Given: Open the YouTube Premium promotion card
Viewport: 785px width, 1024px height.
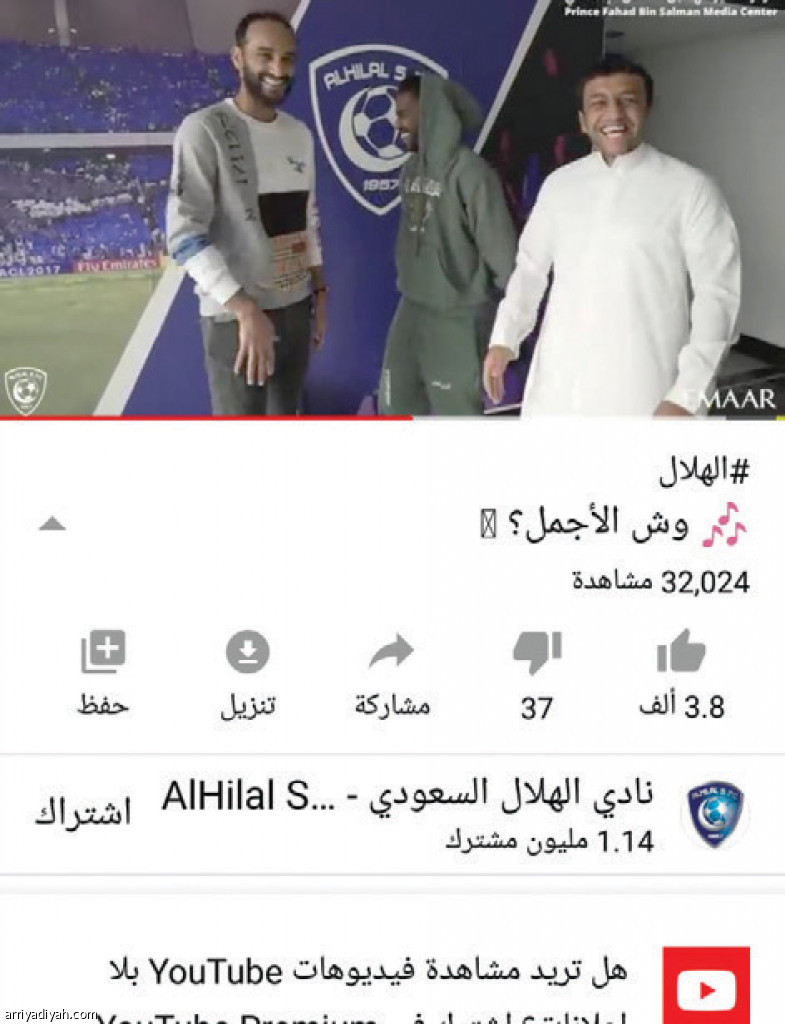Looking at the screenshot, I should click(x=400, y=985).
